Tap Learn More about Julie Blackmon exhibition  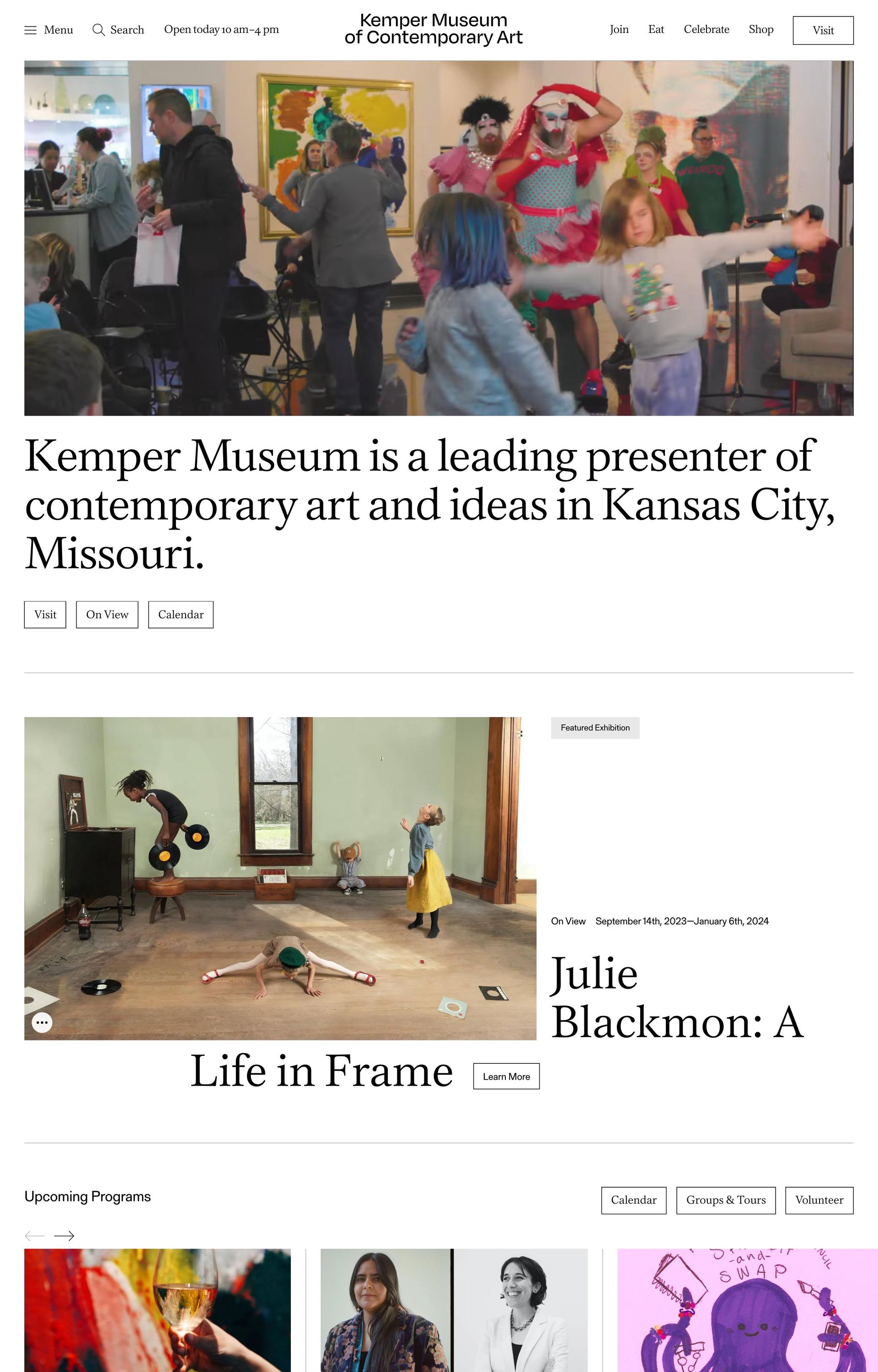coord(506,1076)
